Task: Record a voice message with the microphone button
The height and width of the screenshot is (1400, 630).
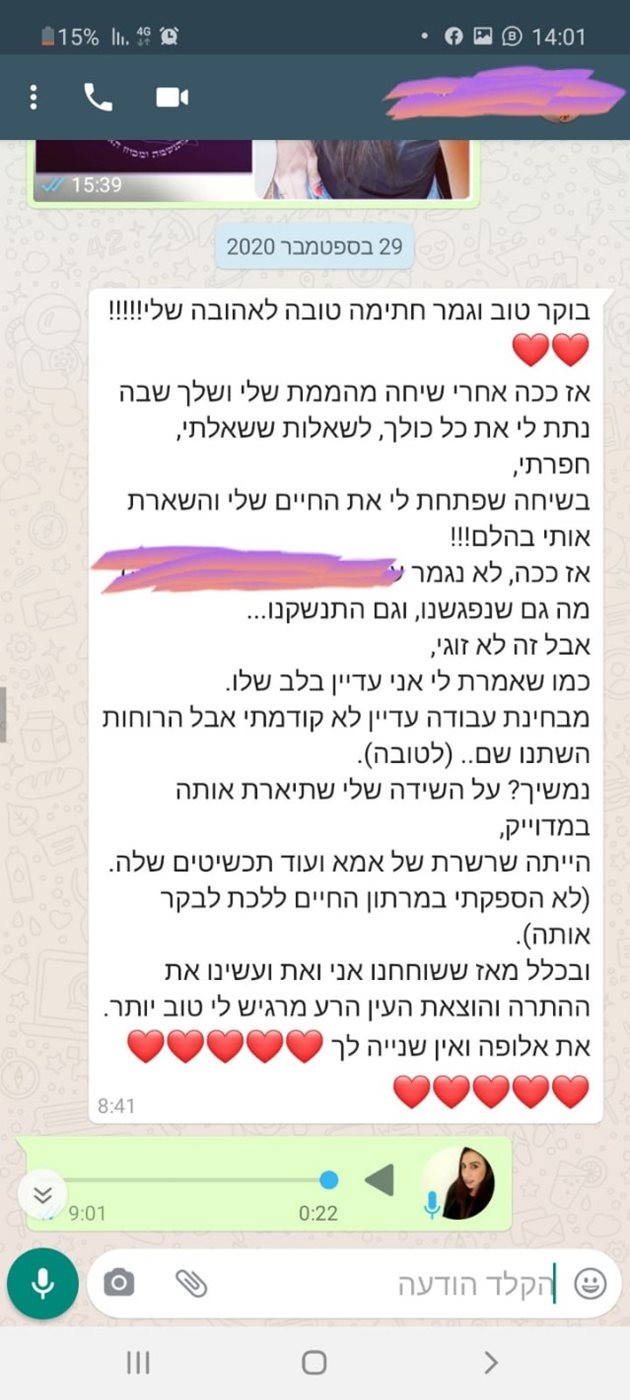Action: tap(42, 1283)
